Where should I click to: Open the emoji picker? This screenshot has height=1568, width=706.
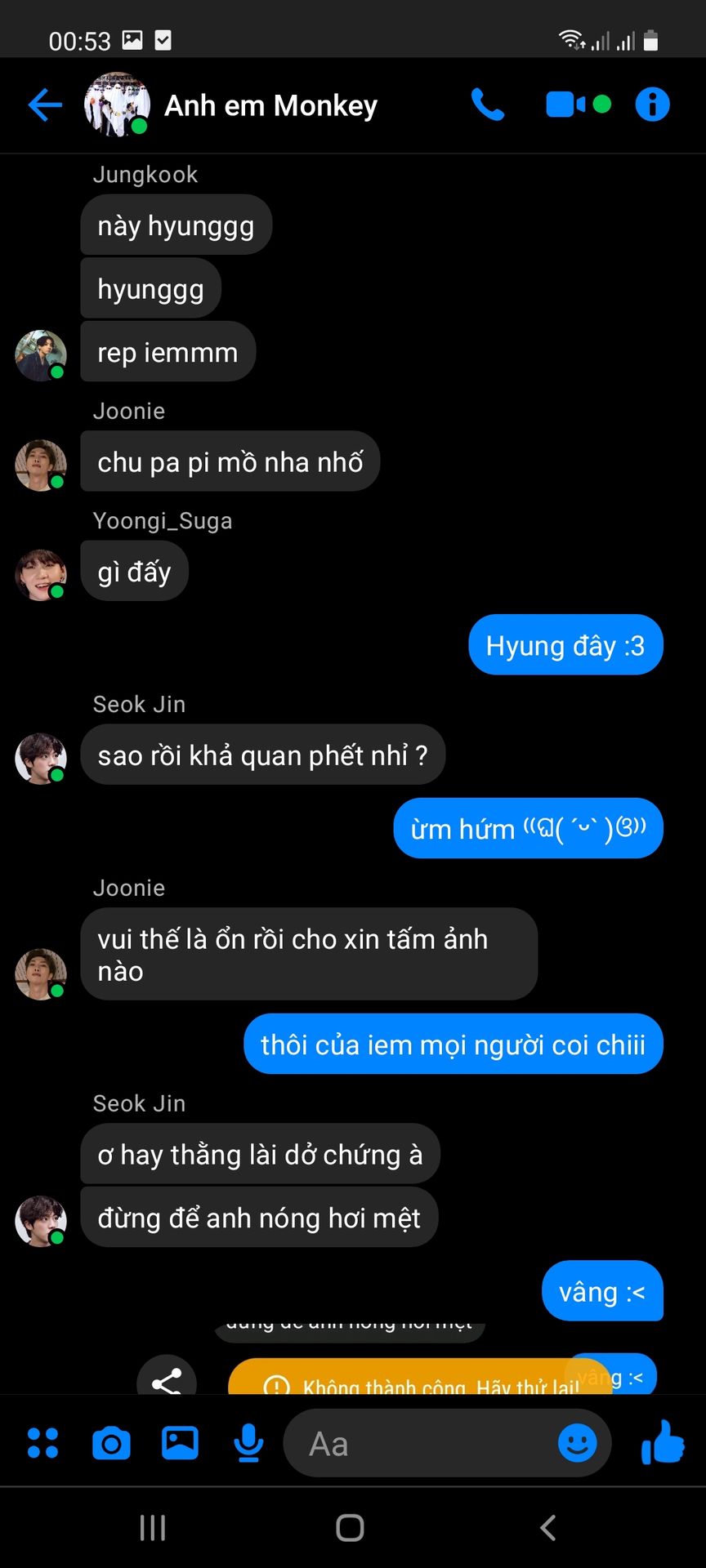coord(577,1443)
